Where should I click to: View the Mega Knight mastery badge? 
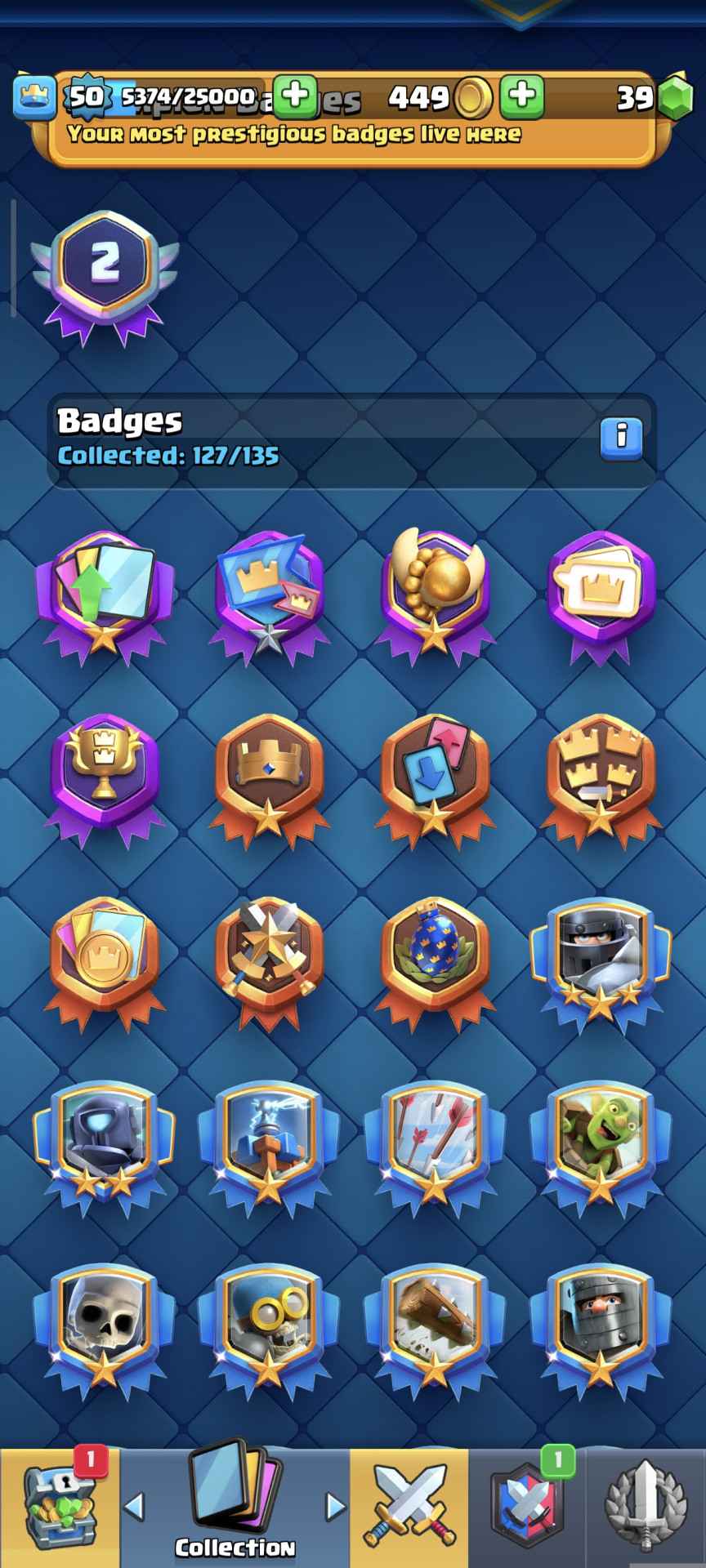[x=601, y=959]
